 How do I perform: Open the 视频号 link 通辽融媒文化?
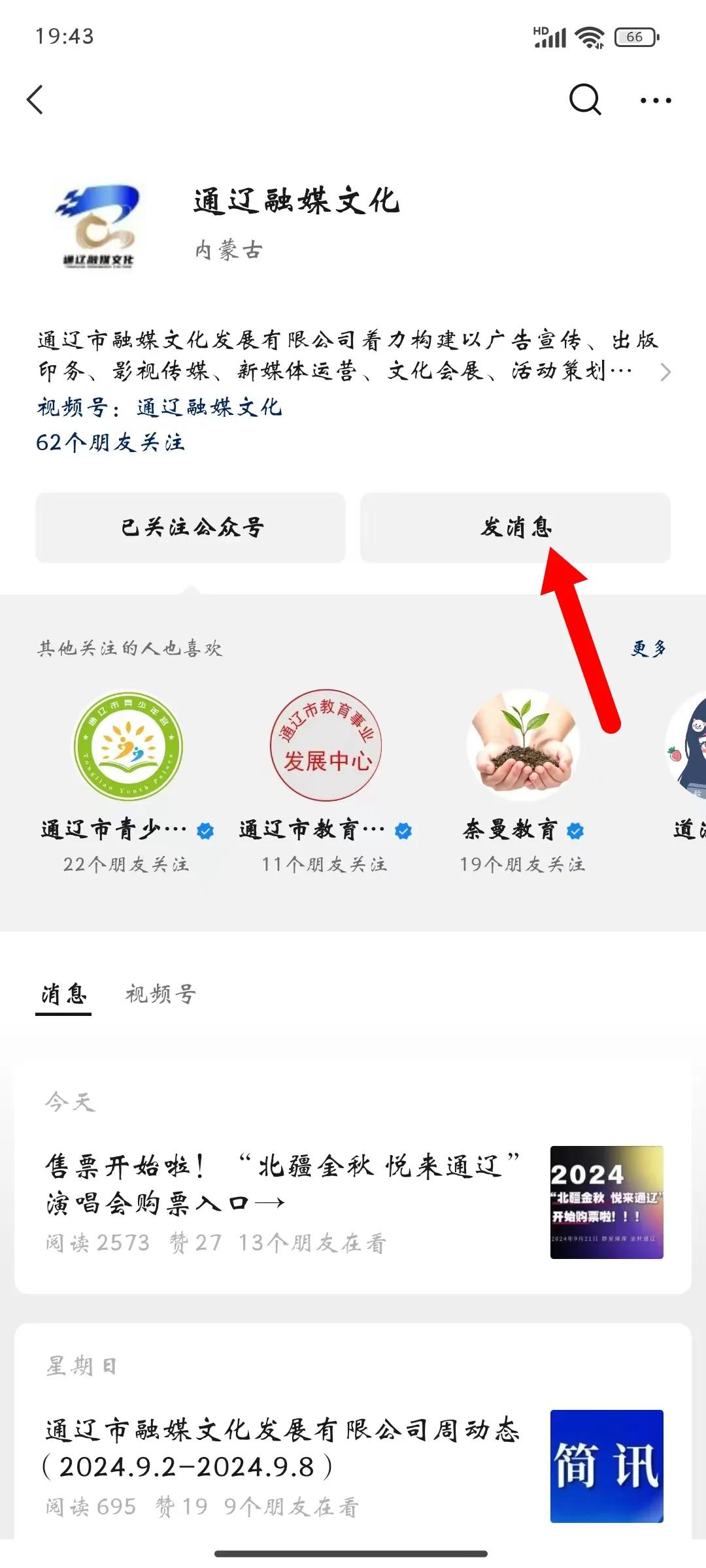point(209,408)
